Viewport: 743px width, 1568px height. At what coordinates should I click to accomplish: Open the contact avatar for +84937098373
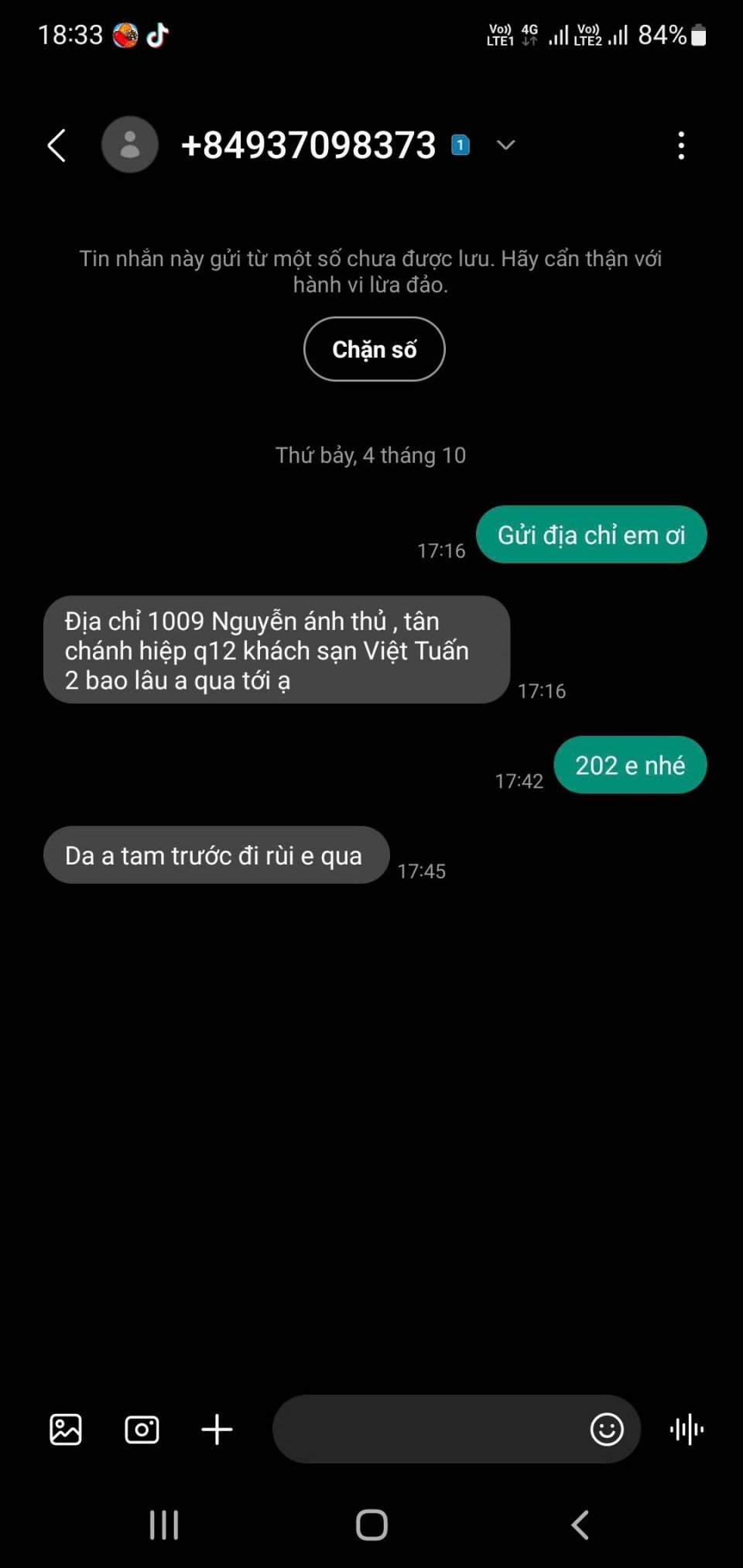[130, 145]
